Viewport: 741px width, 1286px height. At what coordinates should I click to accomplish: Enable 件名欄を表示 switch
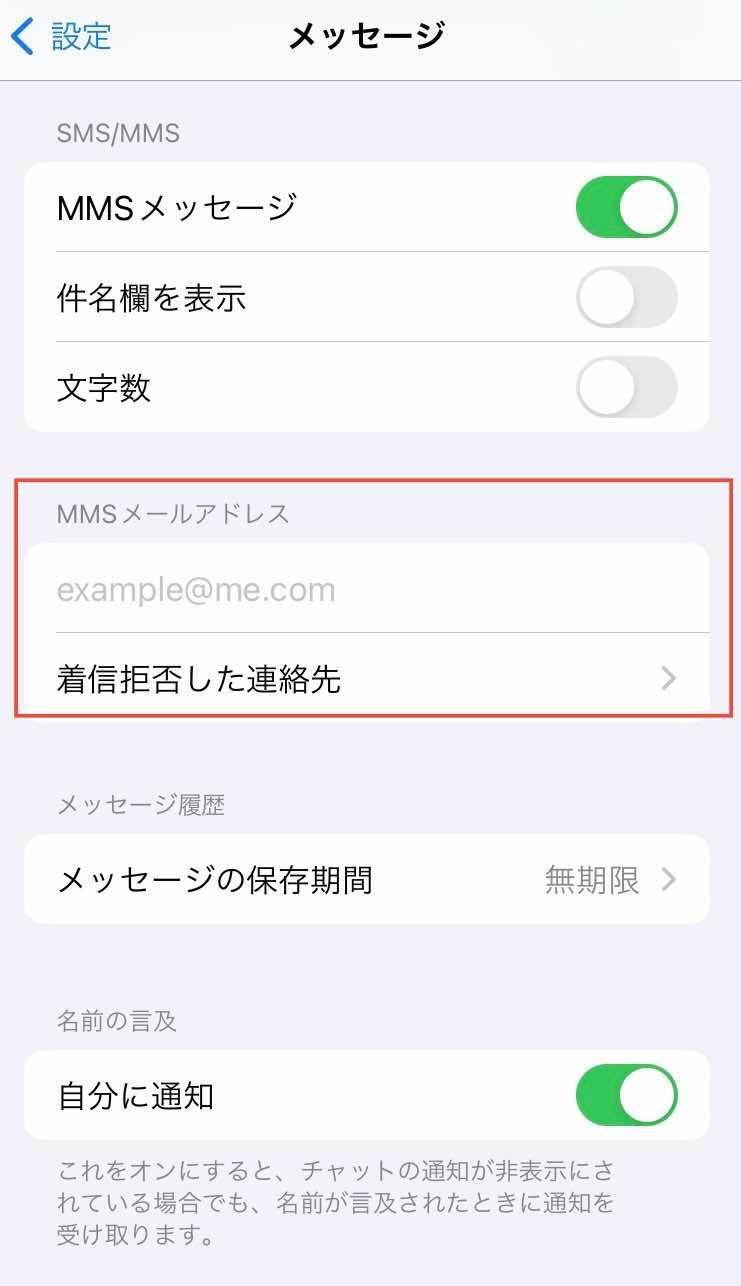tap(627, 297)
